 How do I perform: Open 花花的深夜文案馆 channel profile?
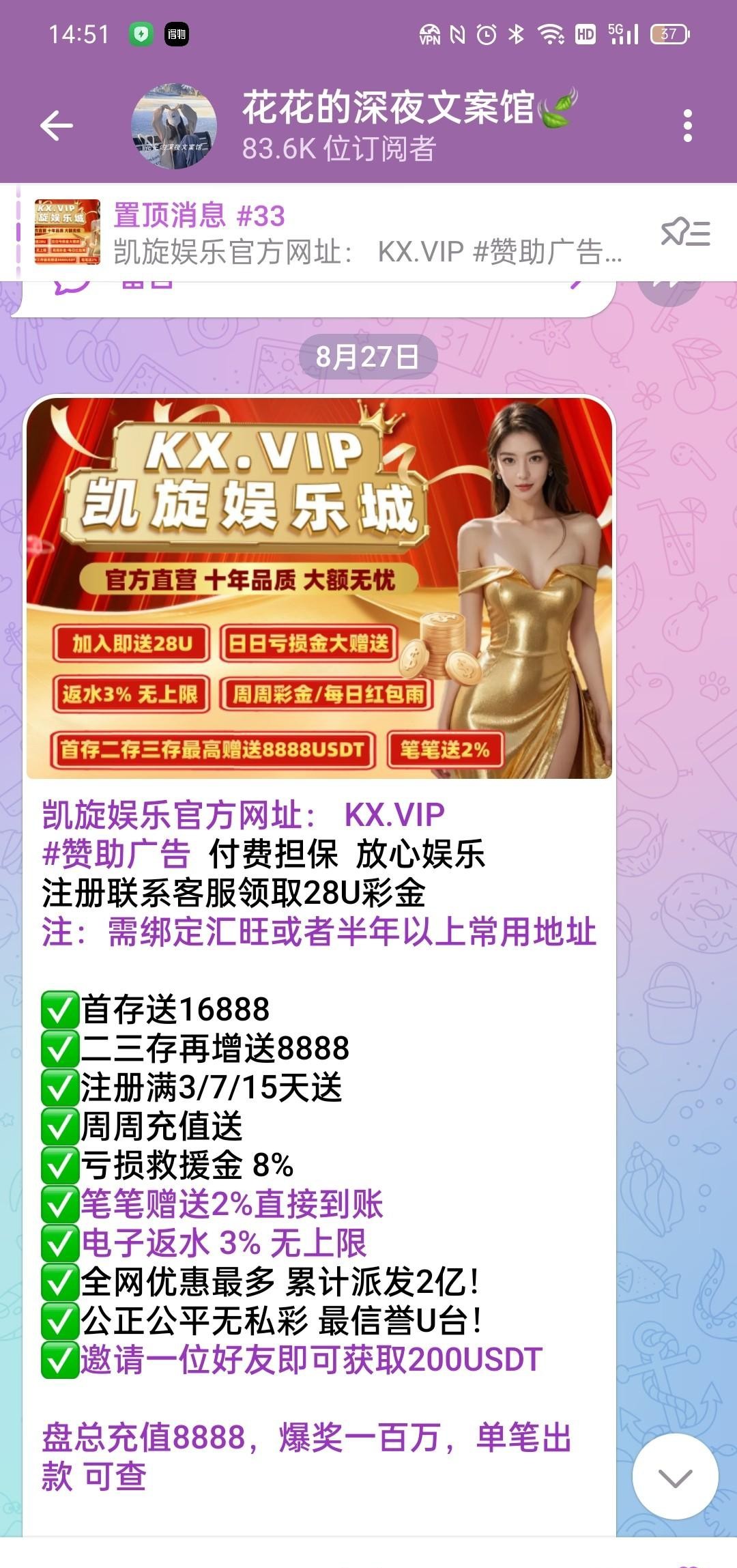pyautogui.click(x=382, y=126)
